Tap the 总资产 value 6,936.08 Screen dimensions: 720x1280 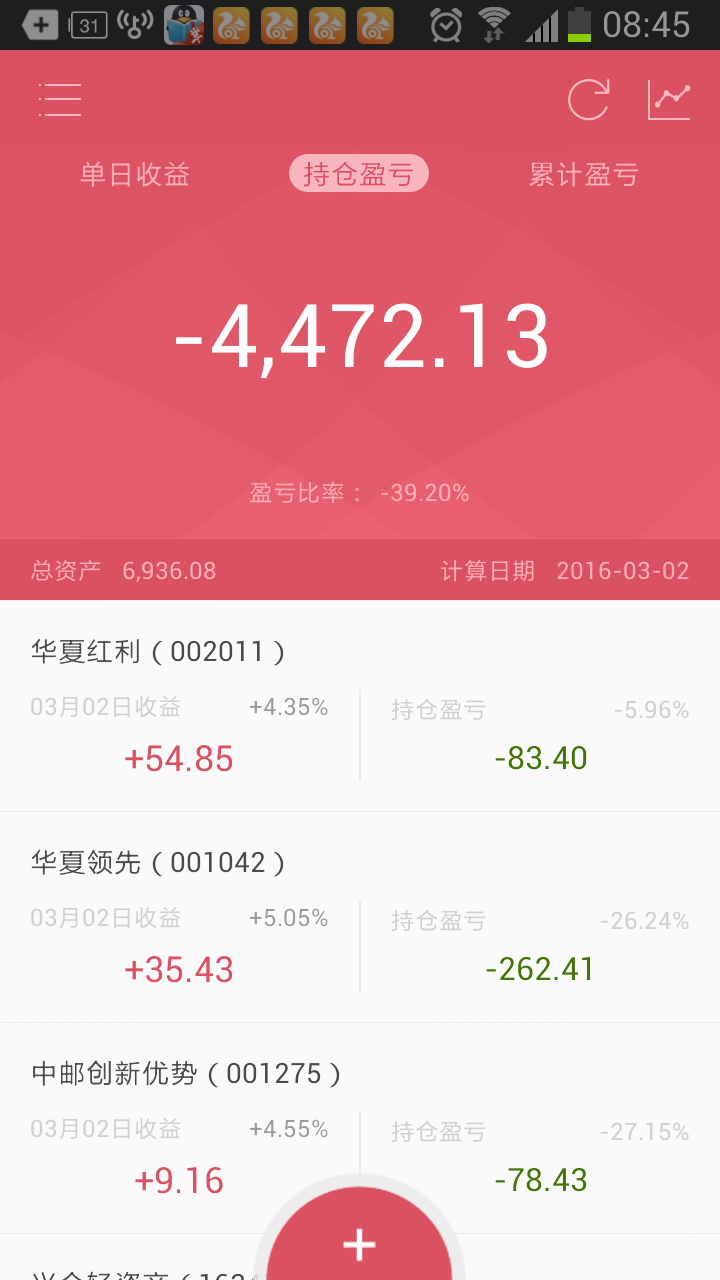[x=168, y=570]
